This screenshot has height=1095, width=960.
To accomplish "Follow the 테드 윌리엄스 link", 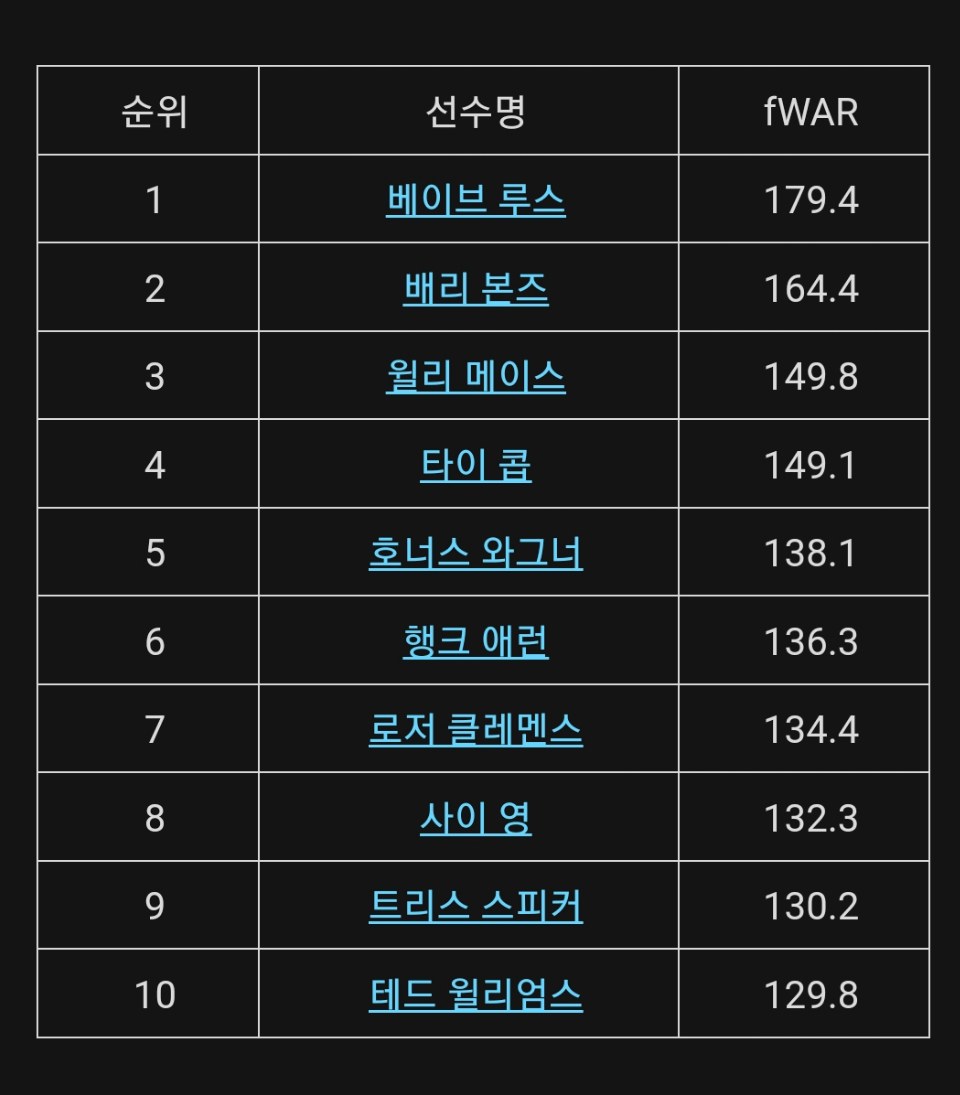I will (x=475, y=995).
